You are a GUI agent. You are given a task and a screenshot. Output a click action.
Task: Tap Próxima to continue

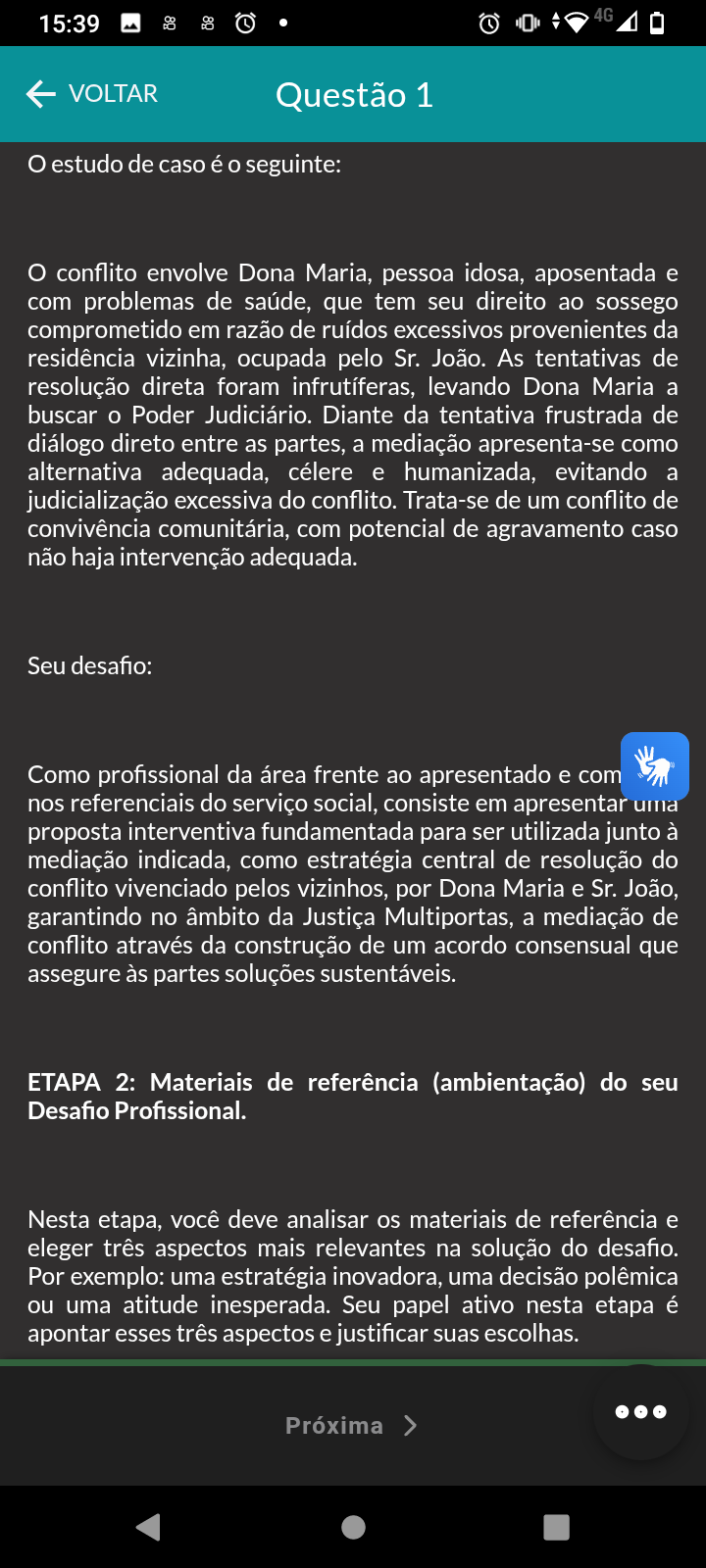coord(352,1425)
